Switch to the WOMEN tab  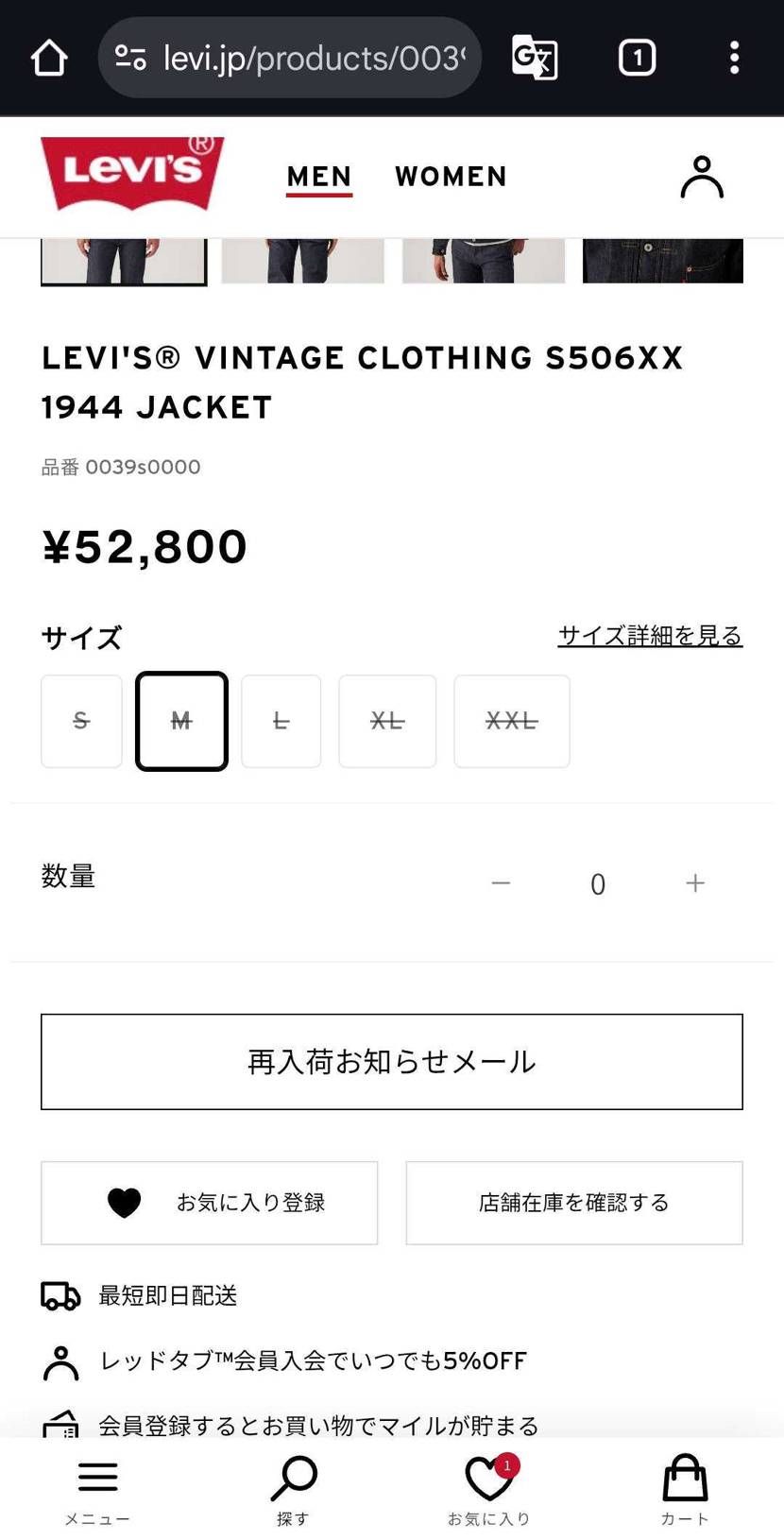452,177
